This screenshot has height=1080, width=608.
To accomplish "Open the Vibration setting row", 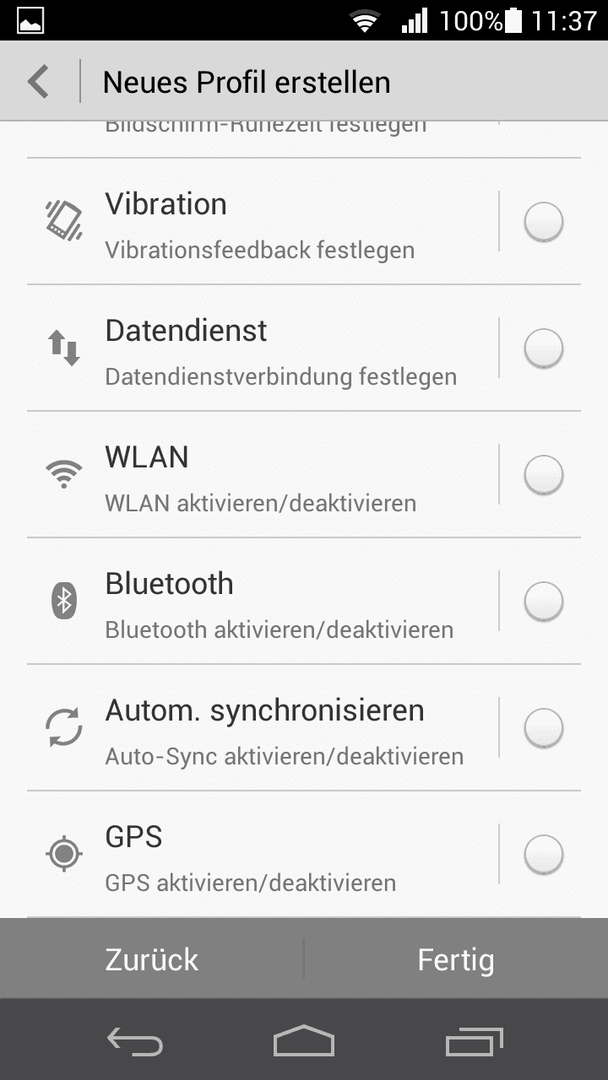I will 262,222.
